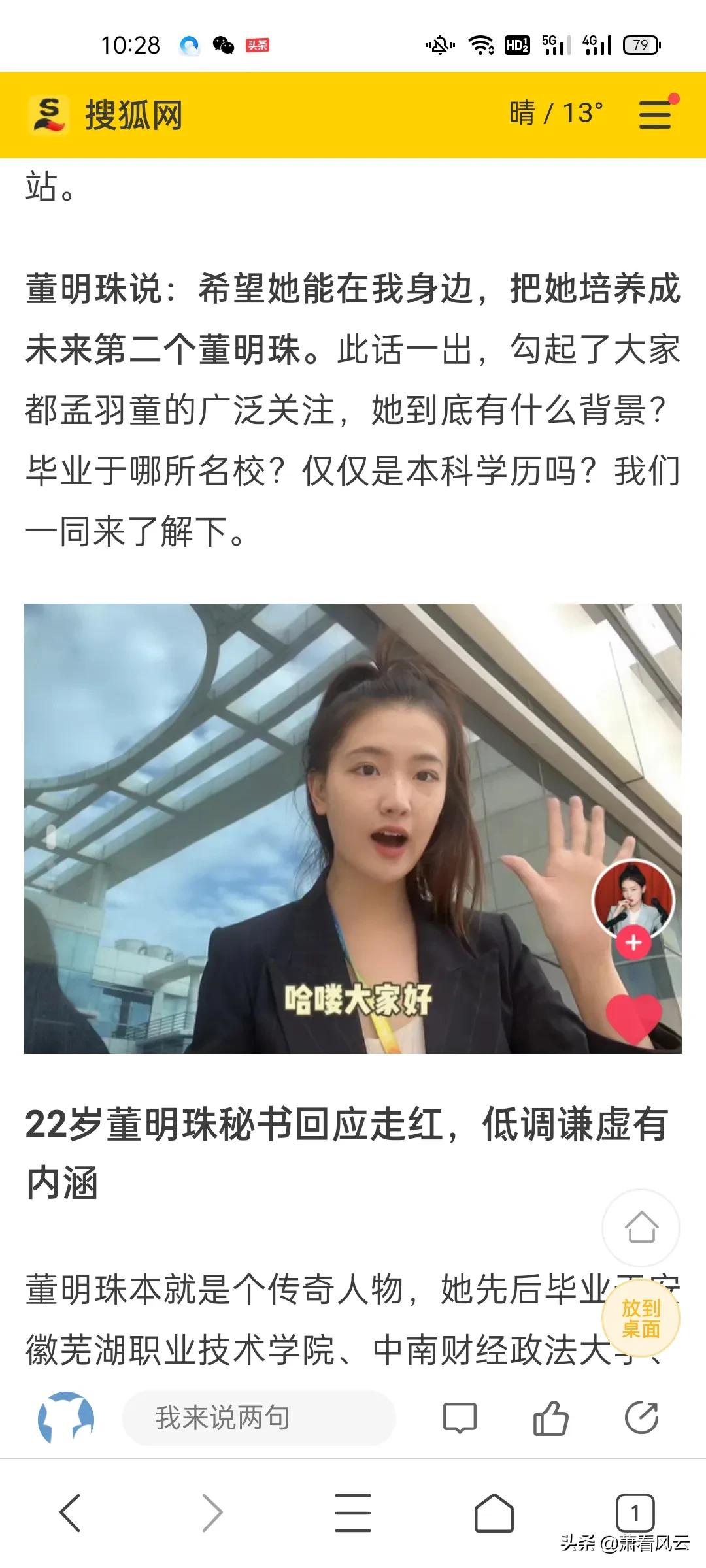
Task: Open the 我来说两句 comment field
Action: point(259,1418)
